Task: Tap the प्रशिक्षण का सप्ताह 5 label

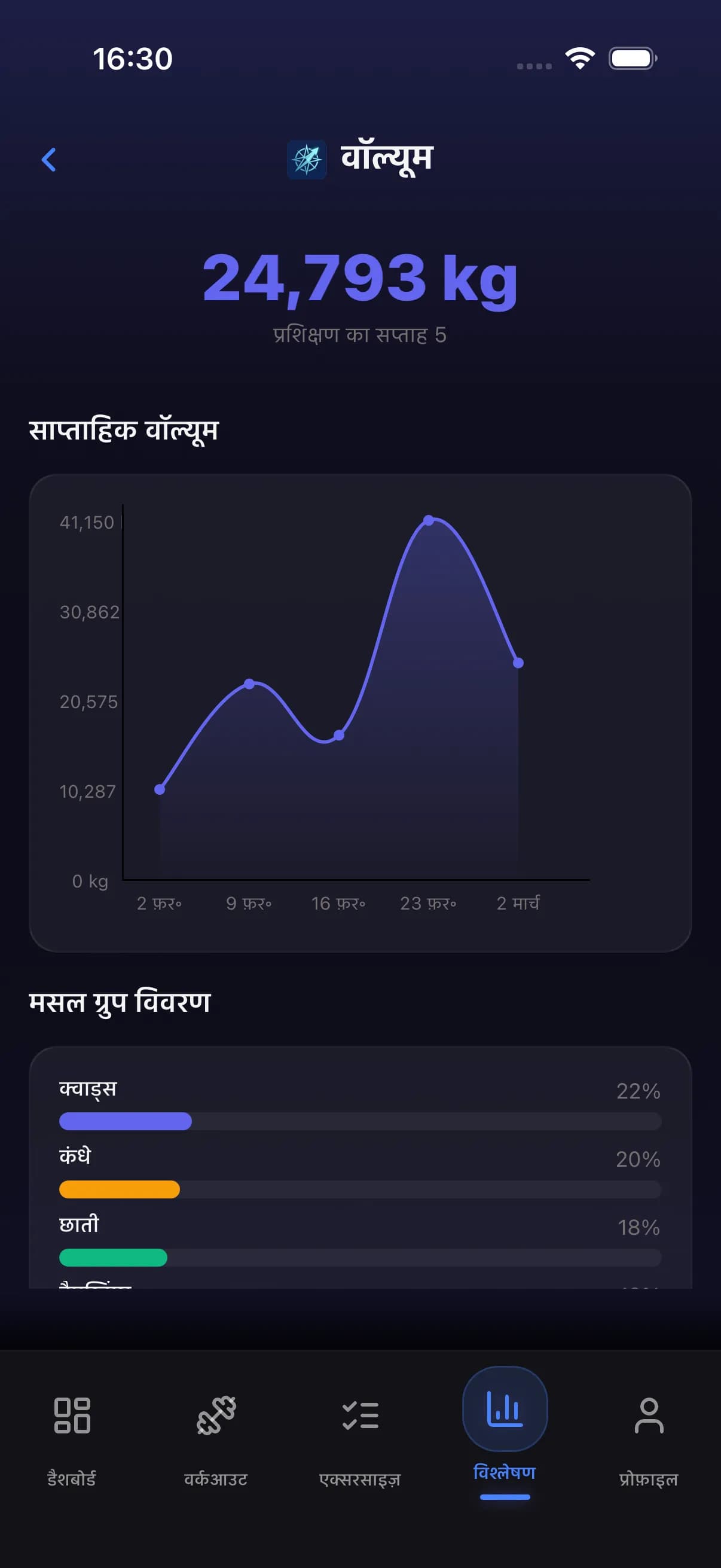Action: click(x=360, y=334)
